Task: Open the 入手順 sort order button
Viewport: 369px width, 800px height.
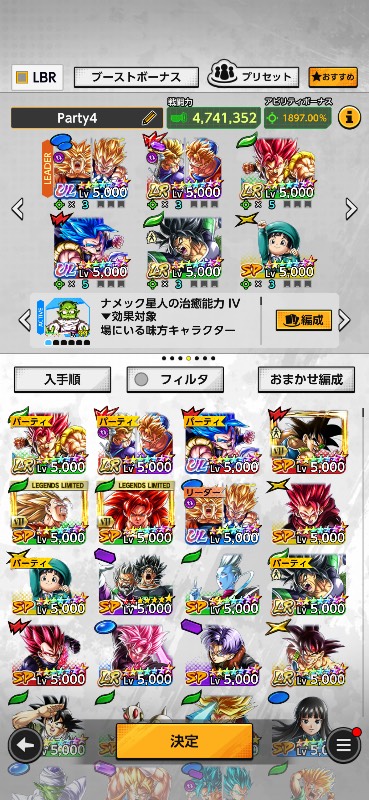Action: [62, 380]
